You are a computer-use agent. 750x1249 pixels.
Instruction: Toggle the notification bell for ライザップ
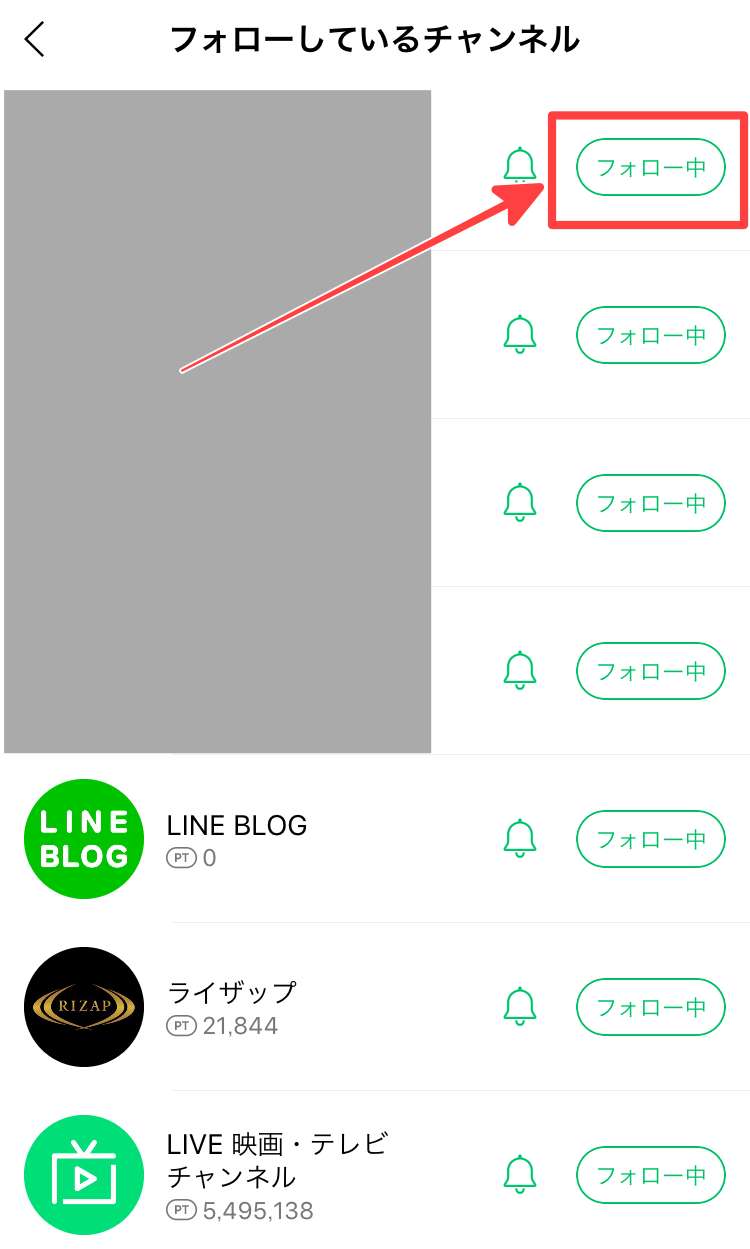click(520, 1006)
